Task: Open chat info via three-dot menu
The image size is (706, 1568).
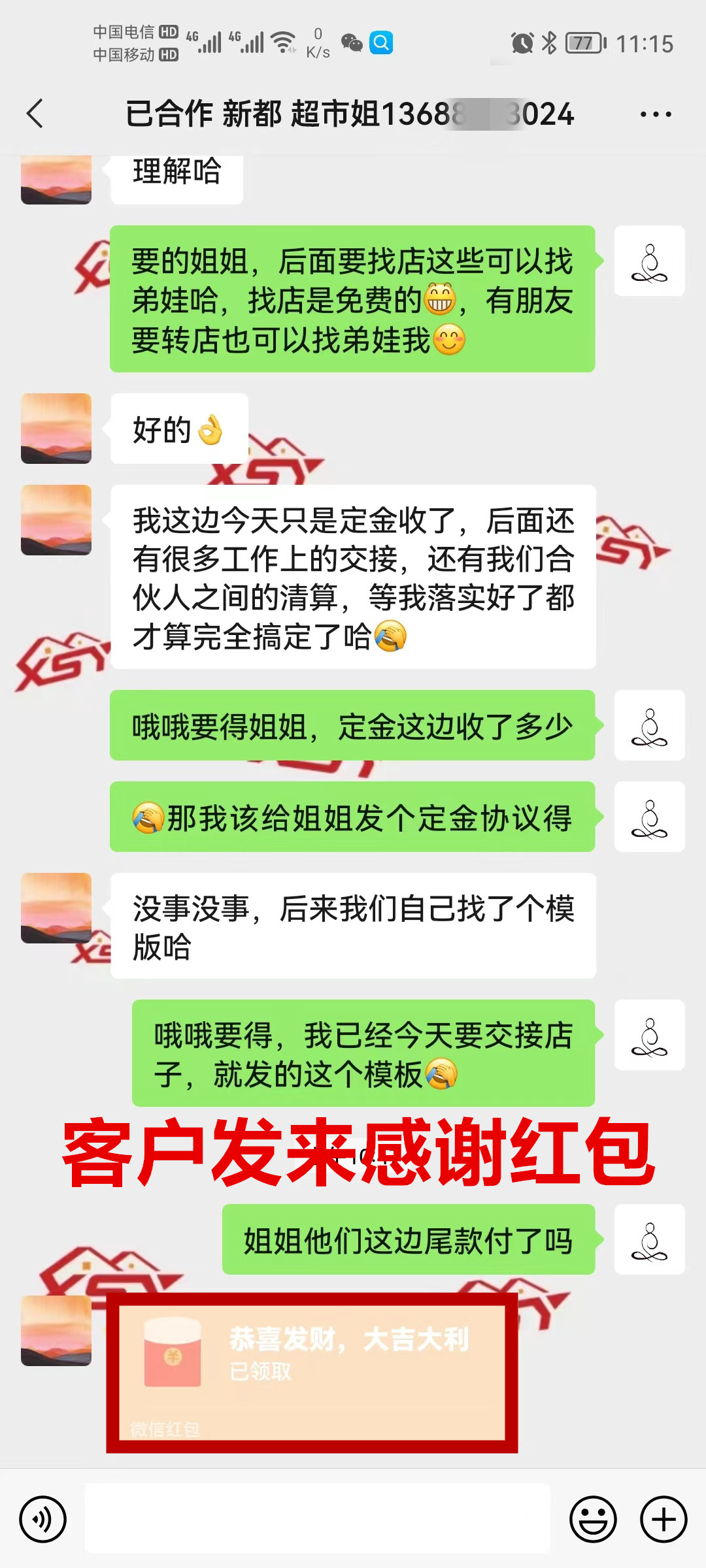Action: pyautogui.click(x=656, y=114)
